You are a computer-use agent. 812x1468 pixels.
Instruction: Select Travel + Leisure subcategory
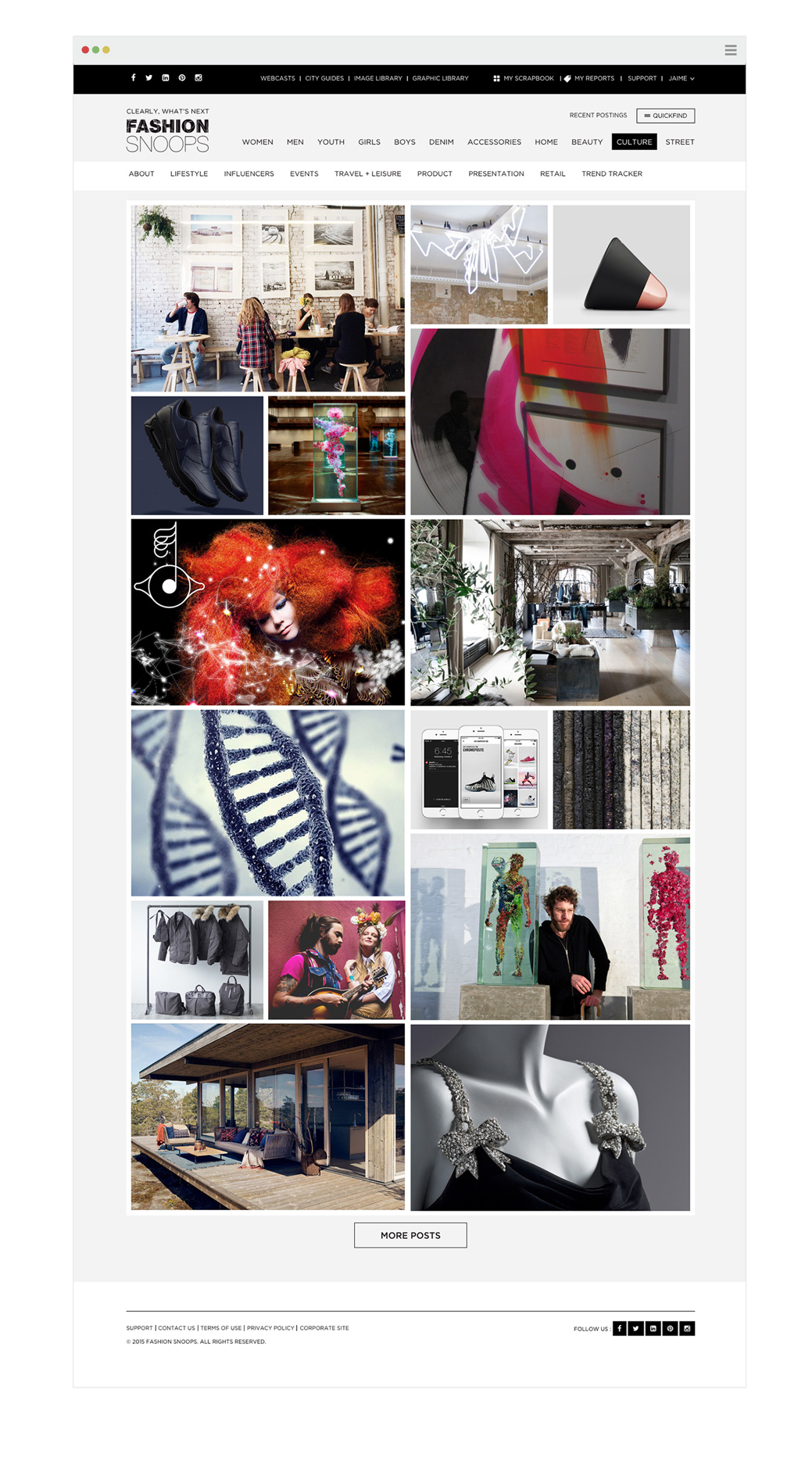[367, 174]
